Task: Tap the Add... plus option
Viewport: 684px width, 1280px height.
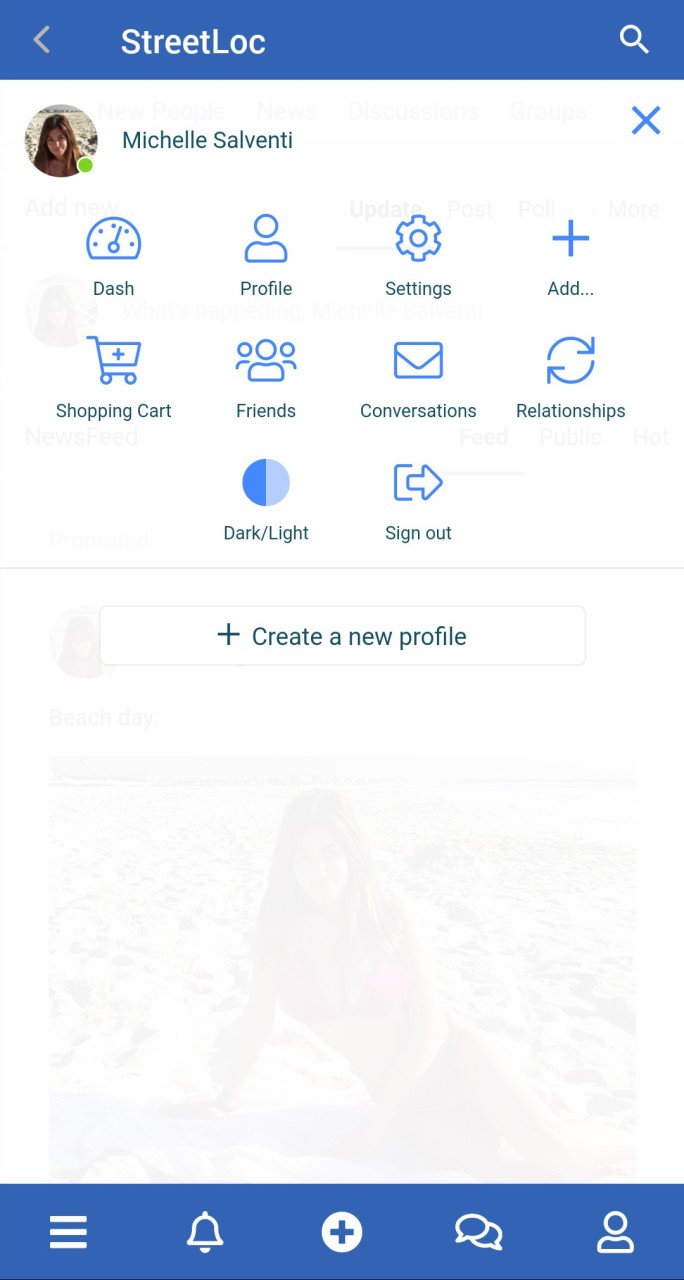Action: [570, 255]
